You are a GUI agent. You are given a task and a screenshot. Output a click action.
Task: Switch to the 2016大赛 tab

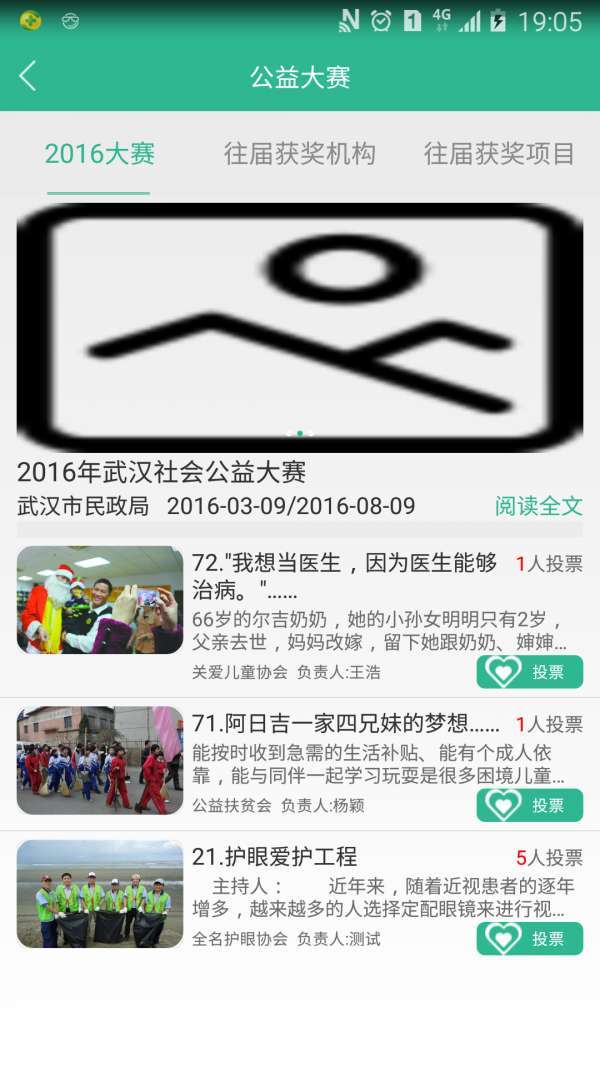pyautogui.click(x=99, y=154)
